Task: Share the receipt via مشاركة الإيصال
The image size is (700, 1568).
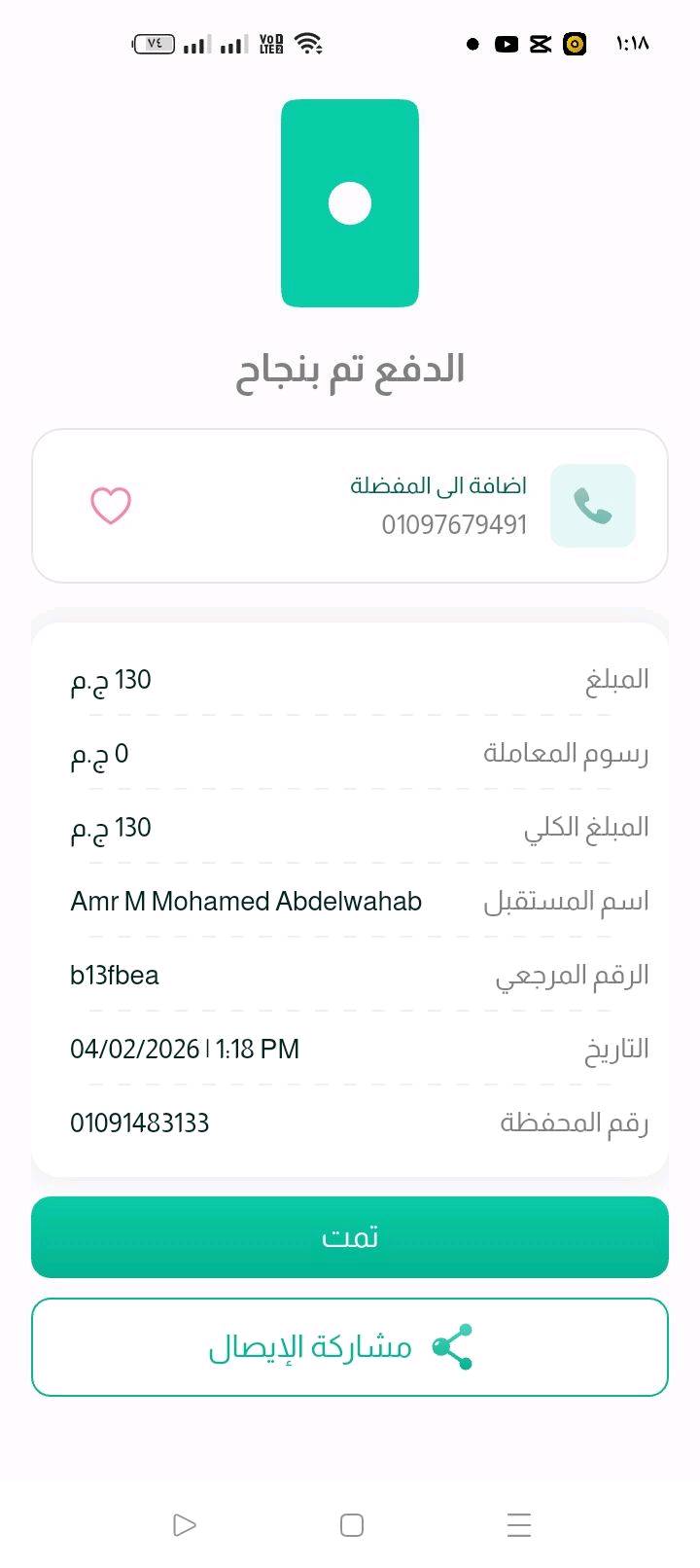Action: 350,1347
